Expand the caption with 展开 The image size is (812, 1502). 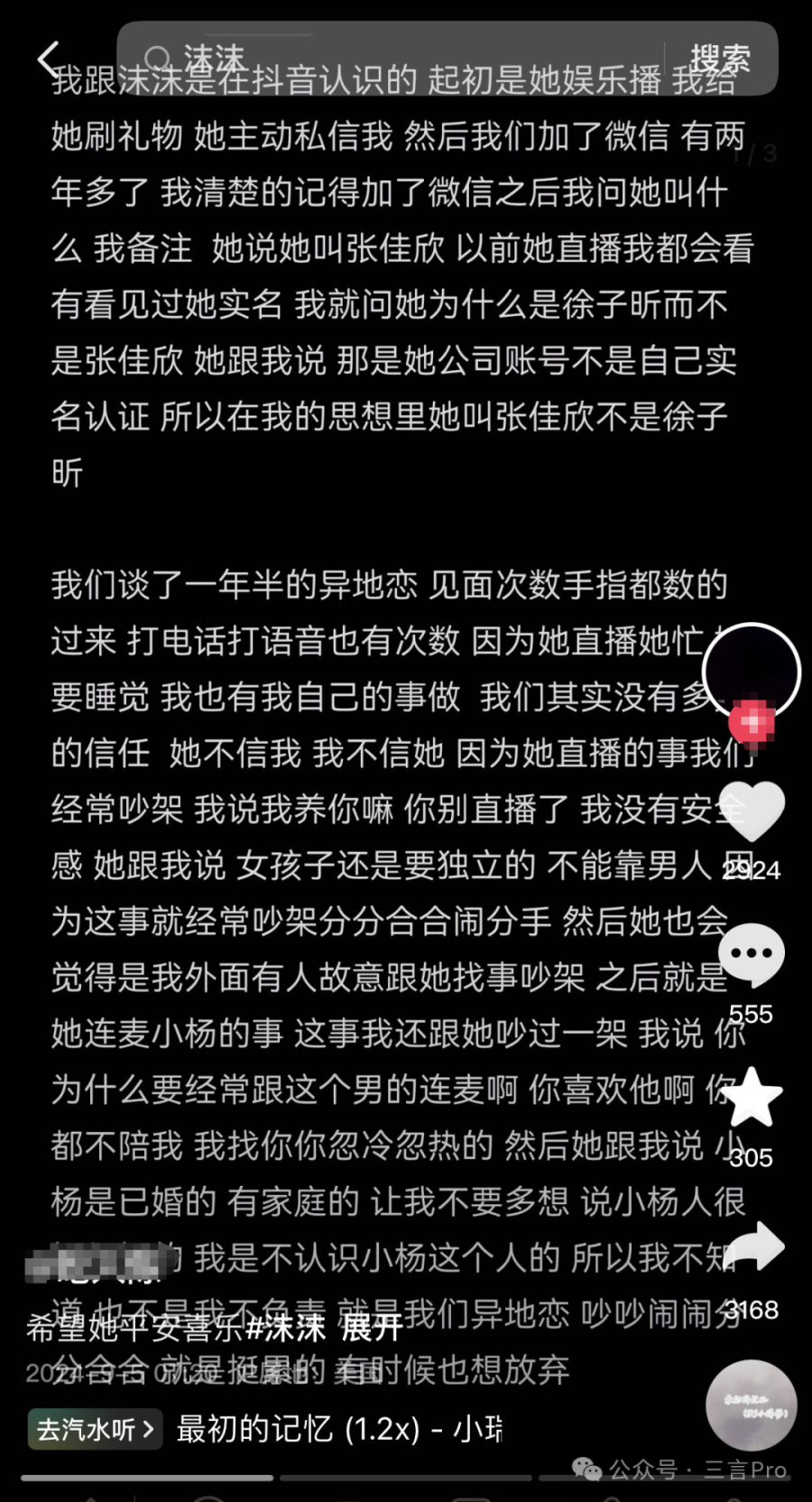click(372, 1328)
